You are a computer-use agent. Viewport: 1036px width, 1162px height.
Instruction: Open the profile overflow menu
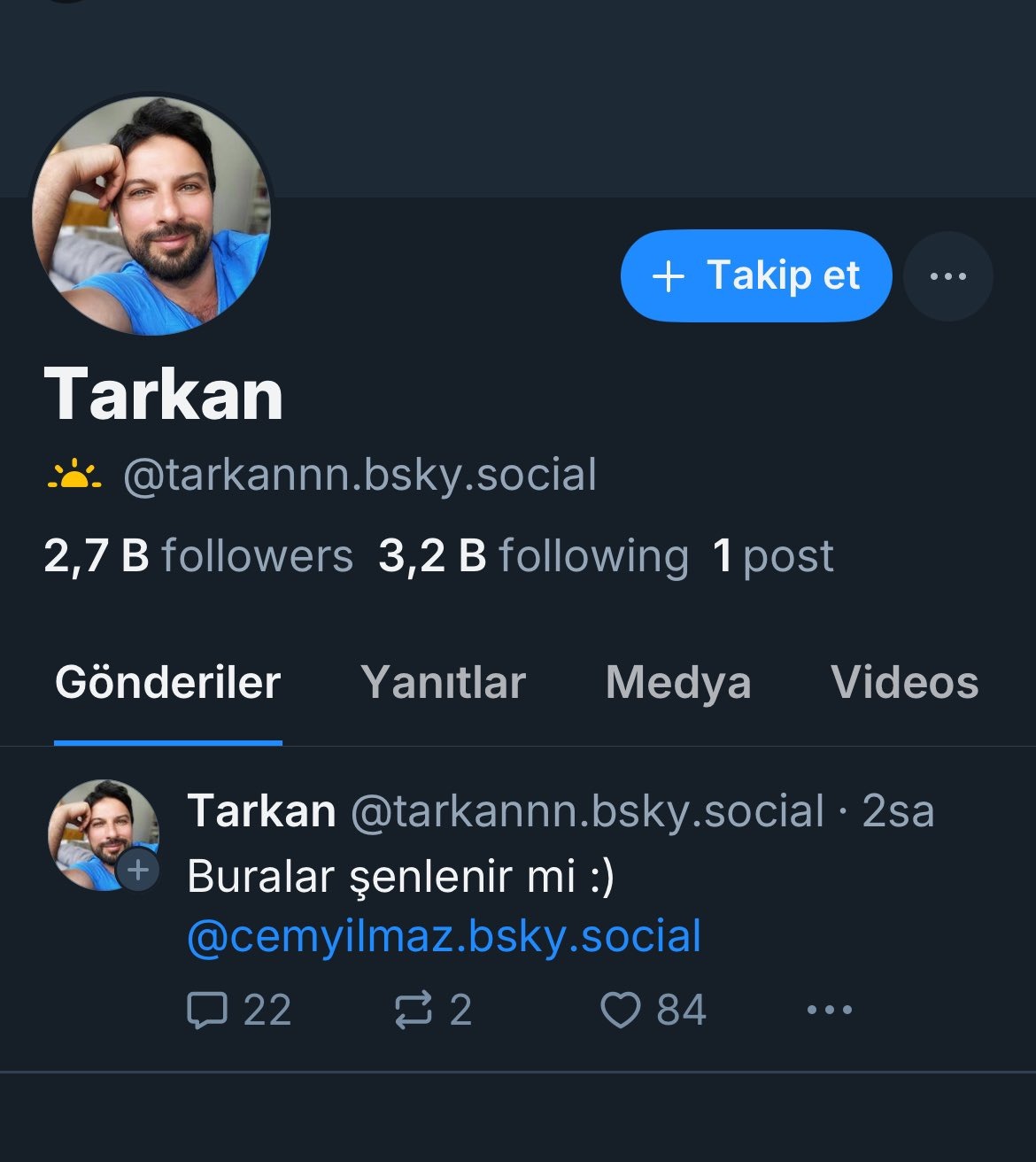[x=947, y=276]
